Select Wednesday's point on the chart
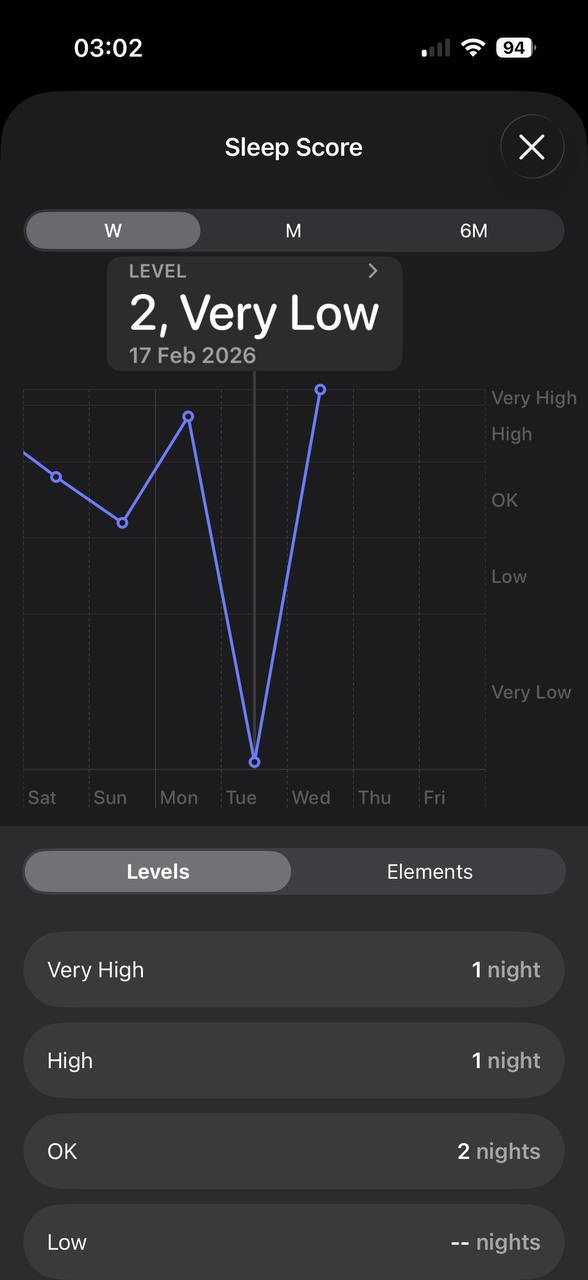 point(320,389)
